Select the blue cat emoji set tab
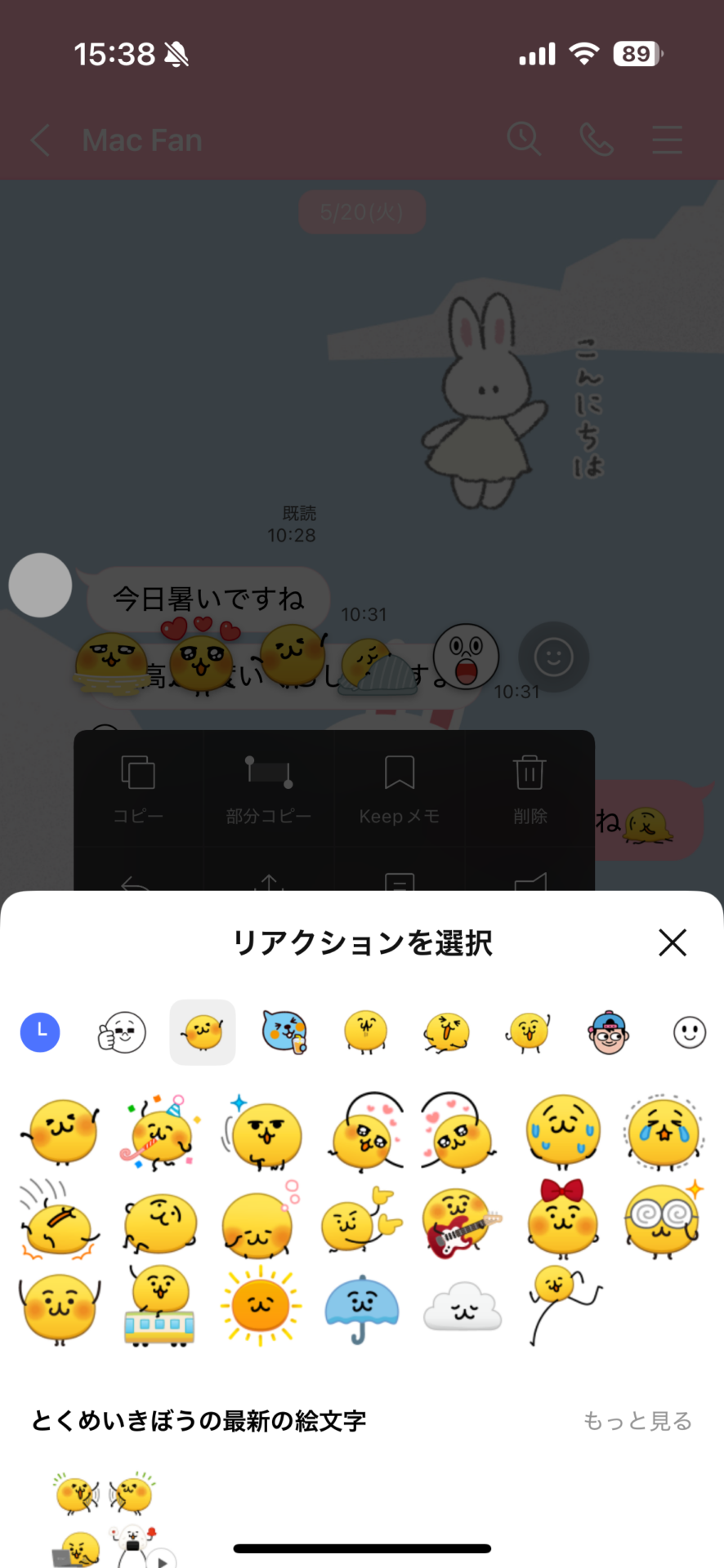Image resolution: width=724 pixels, height=1568 pixels. point(284,1032)
